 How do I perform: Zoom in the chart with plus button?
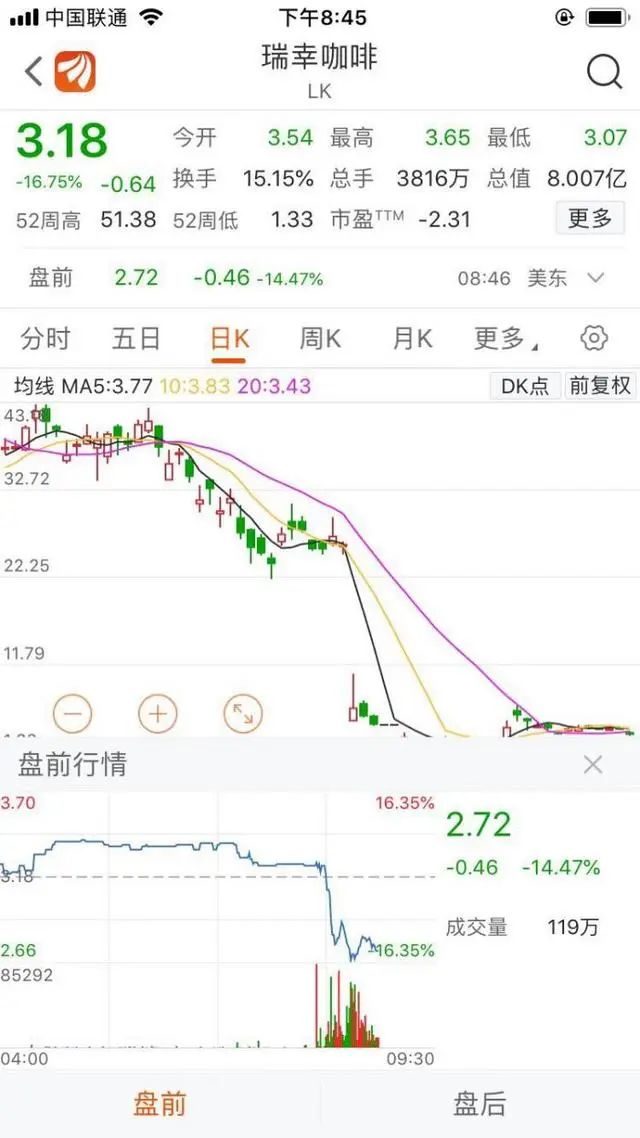(157, 713)
